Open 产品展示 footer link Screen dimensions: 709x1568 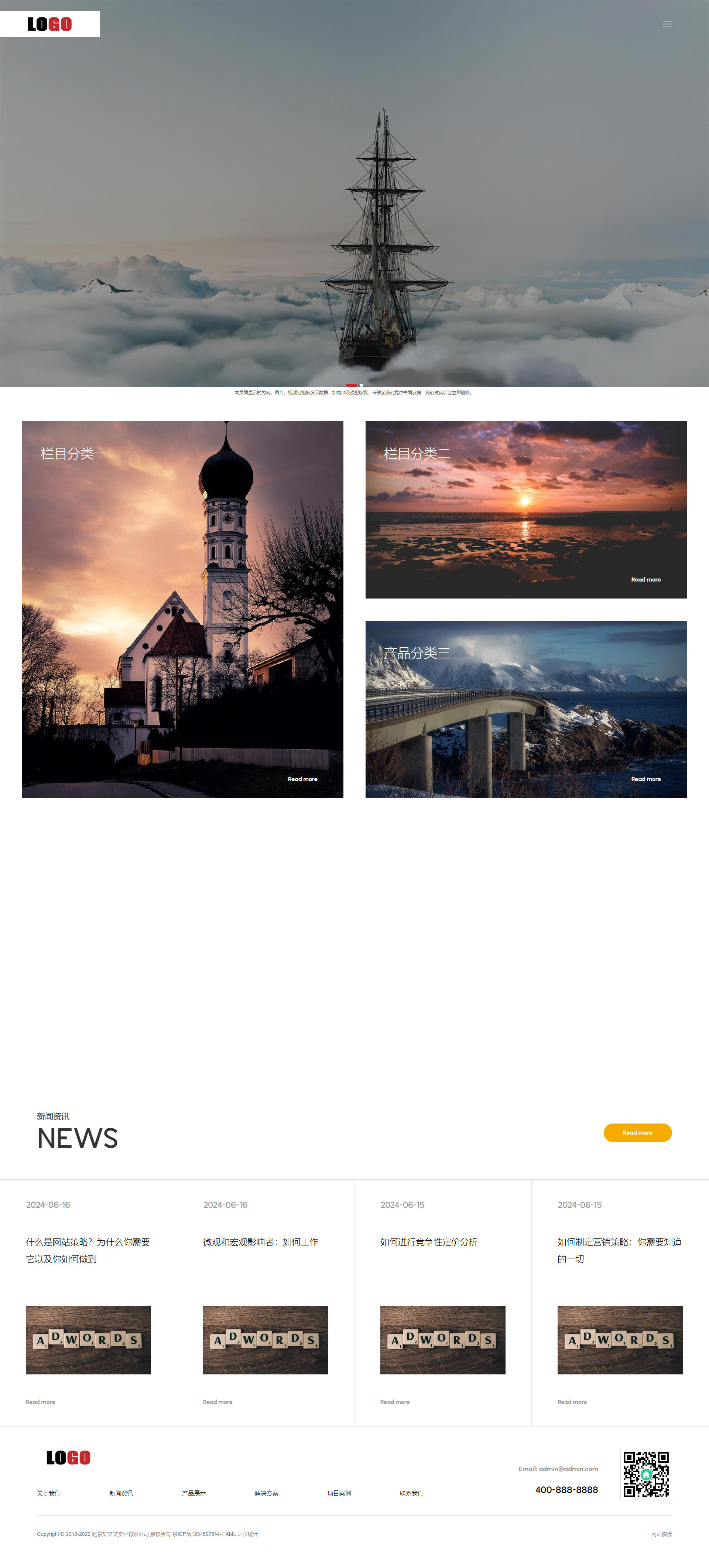pos(193,1493)
